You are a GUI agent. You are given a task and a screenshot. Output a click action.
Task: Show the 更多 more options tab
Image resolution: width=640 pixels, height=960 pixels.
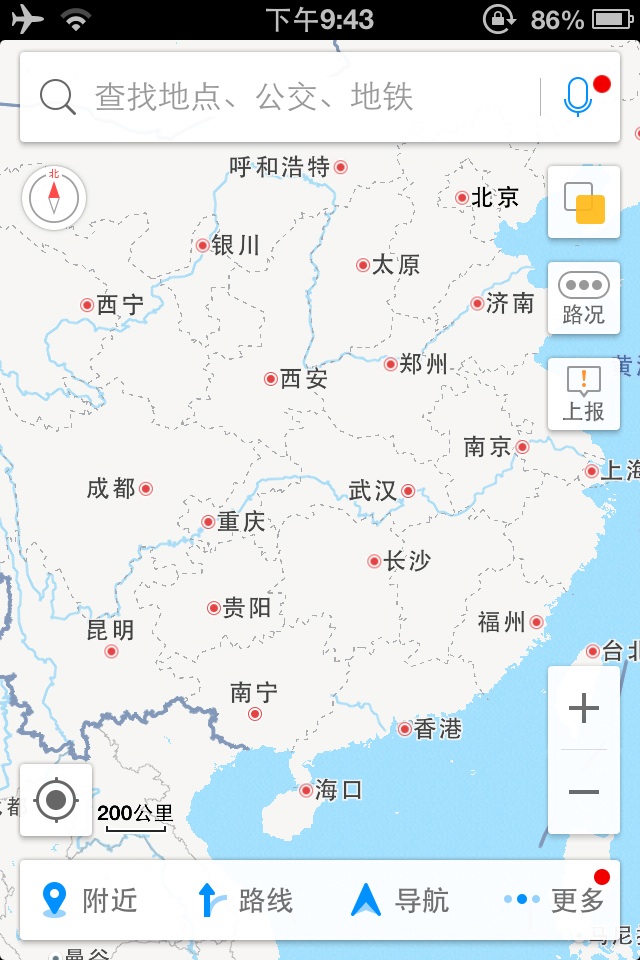[x=558, y=900]
